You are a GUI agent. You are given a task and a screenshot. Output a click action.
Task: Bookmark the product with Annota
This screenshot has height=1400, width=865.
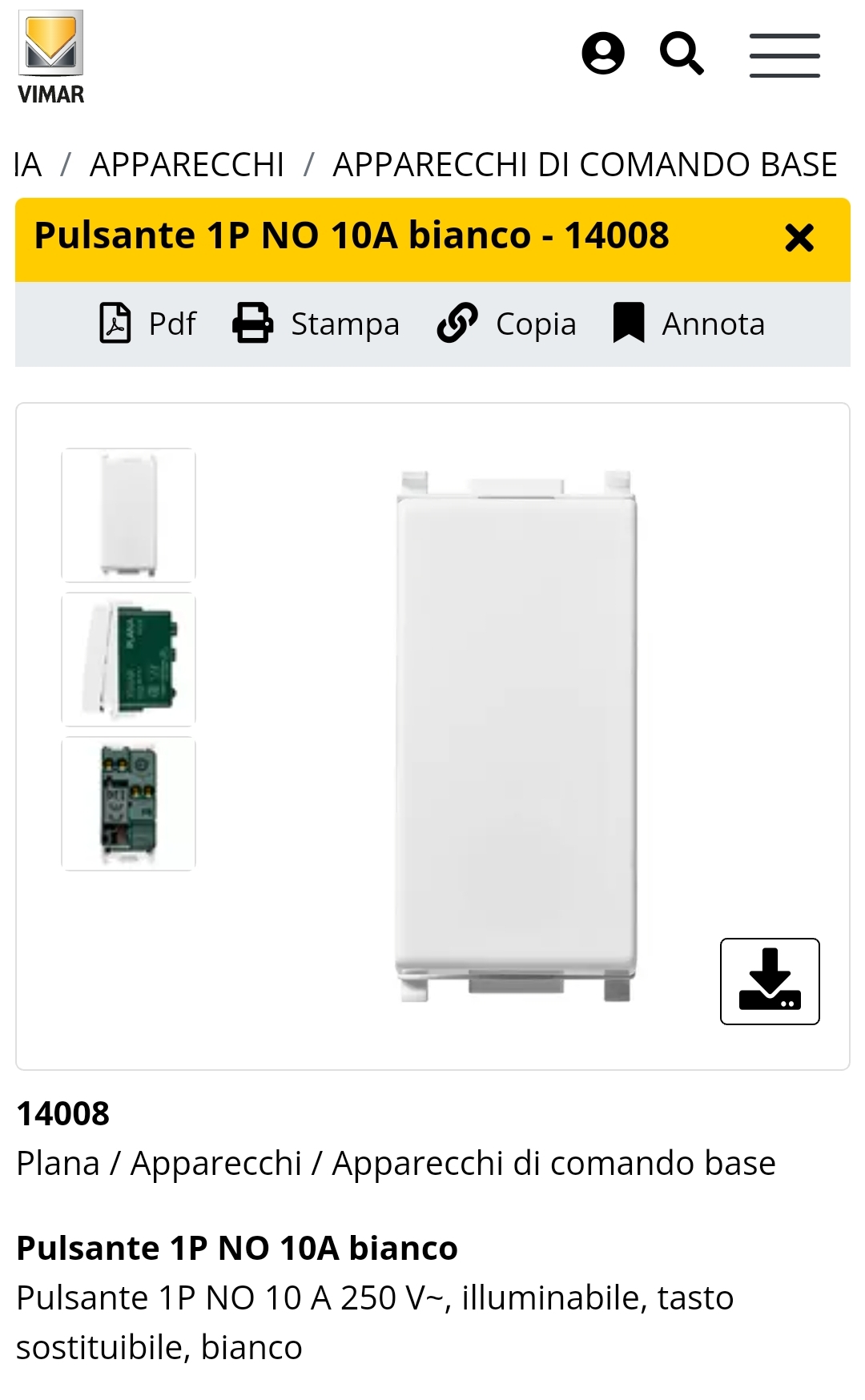[689, 324]
